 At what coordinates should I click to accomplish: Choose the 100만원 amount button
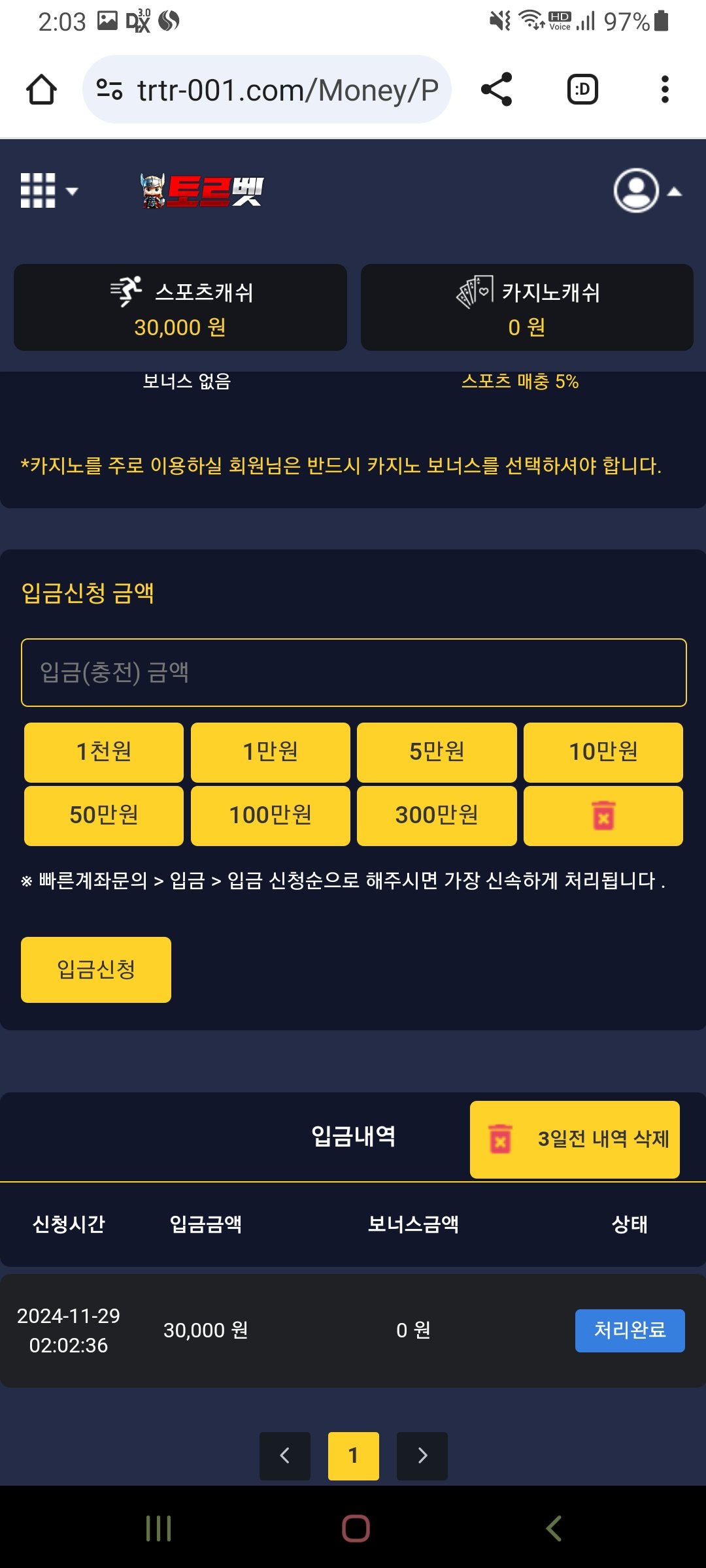click(270, 815)
